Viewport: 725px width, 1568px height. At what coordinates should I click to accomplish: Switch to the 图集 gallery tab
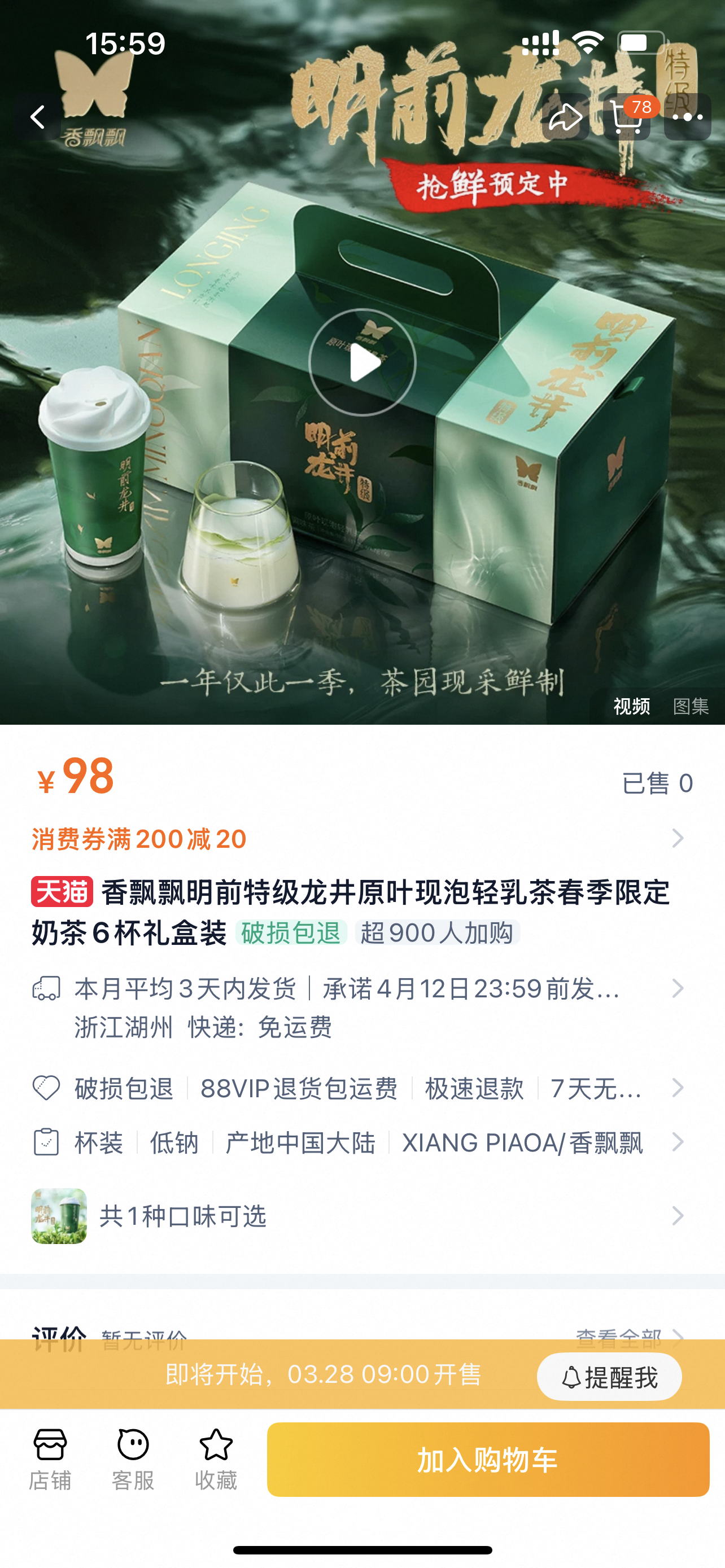[x=691, y=706]
